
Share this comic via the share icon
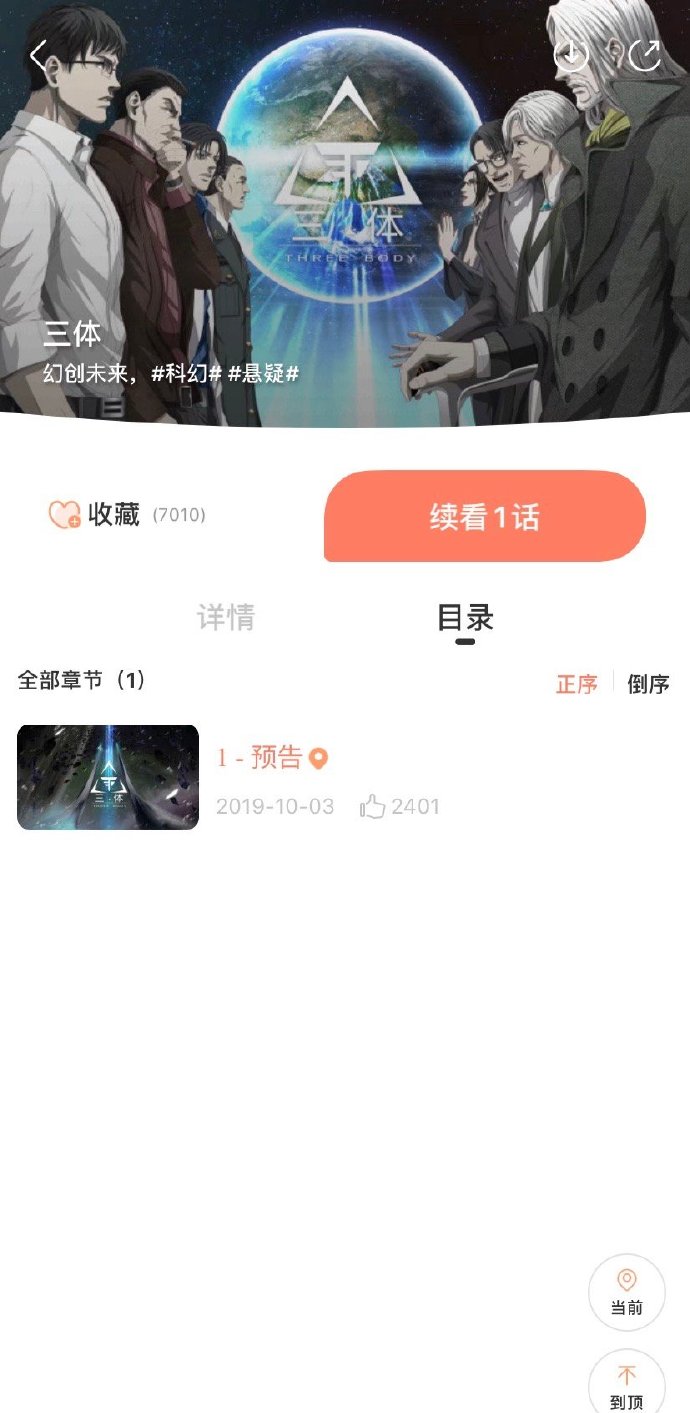[x=644, y=55]
